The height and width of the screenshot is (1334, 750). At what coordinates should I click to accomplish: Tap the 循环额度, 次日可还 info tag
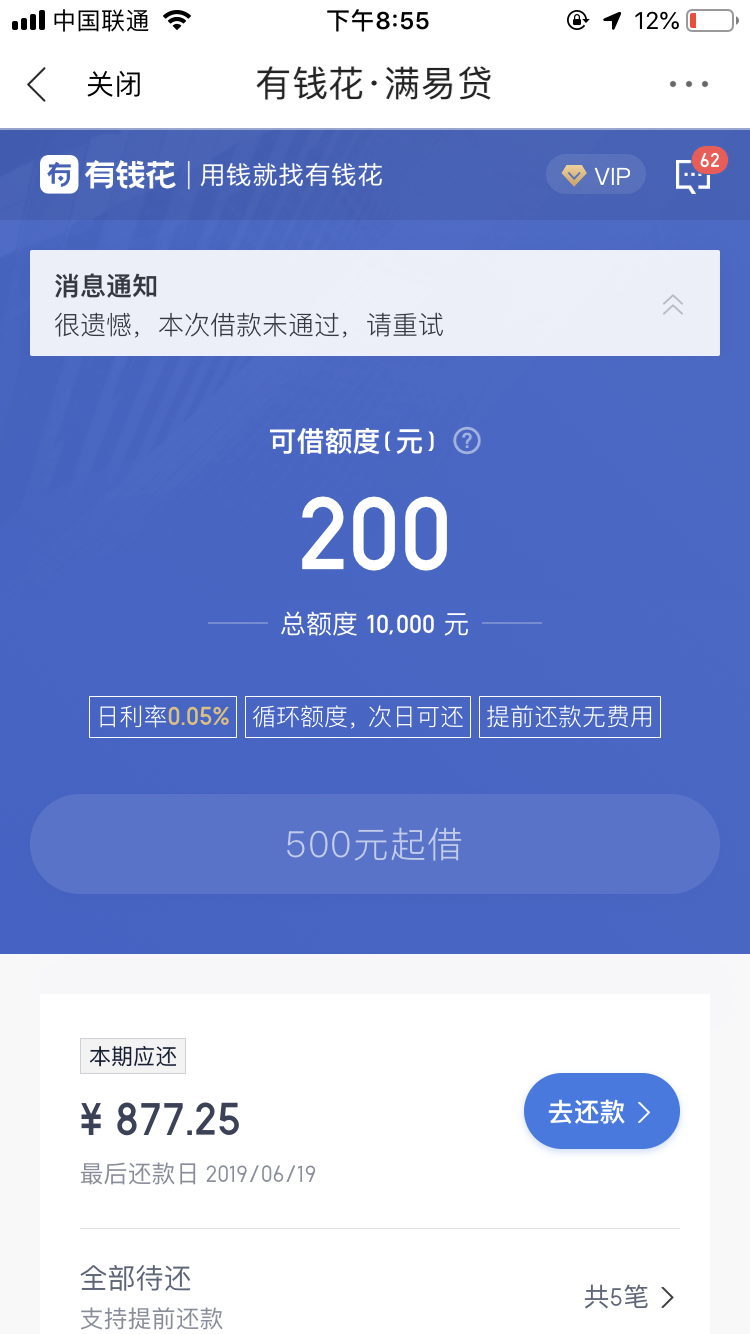357,716
